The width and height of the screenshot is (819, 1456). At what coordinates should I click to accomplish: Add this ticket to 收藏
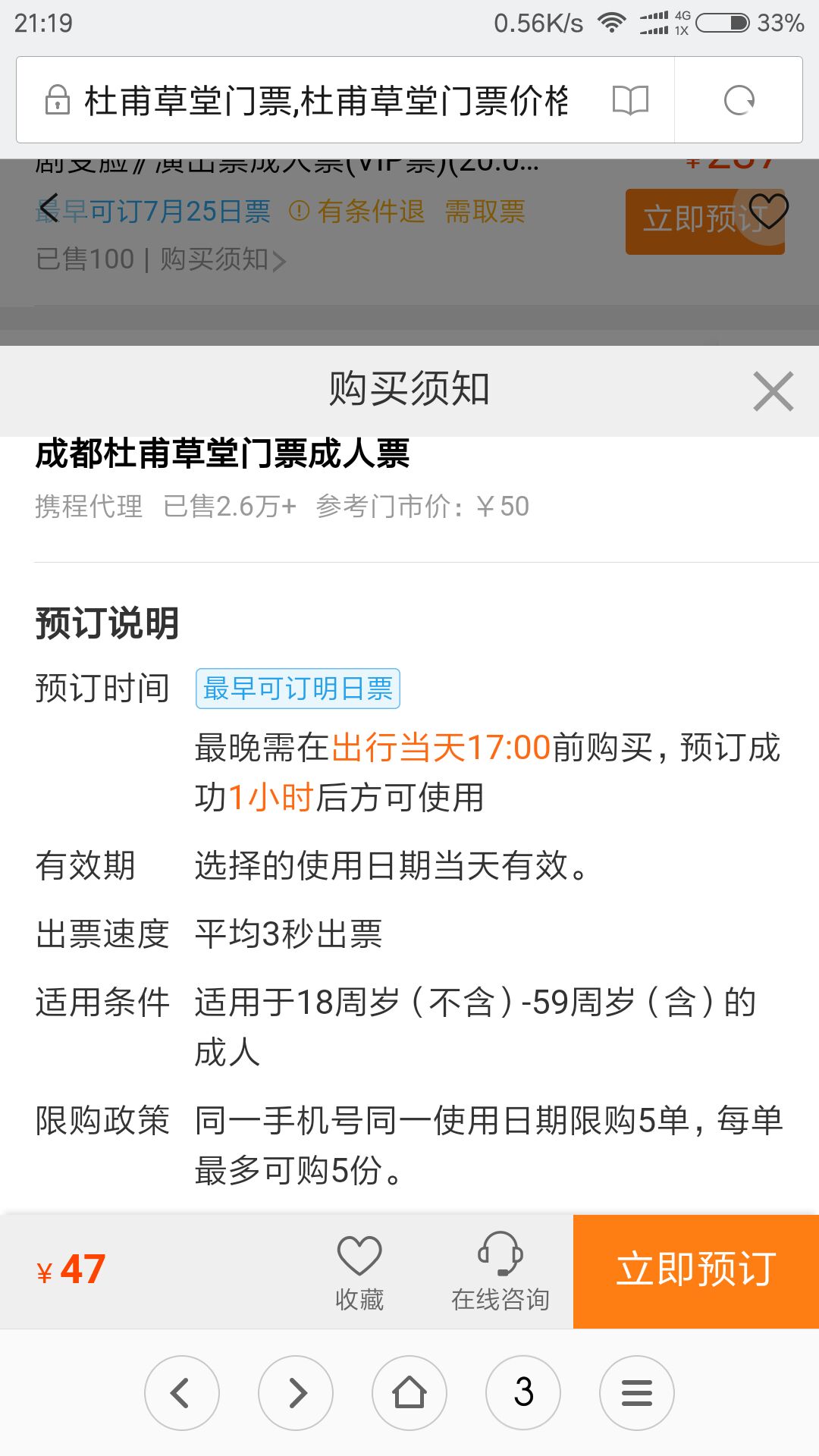click(x=359, y=1272)
